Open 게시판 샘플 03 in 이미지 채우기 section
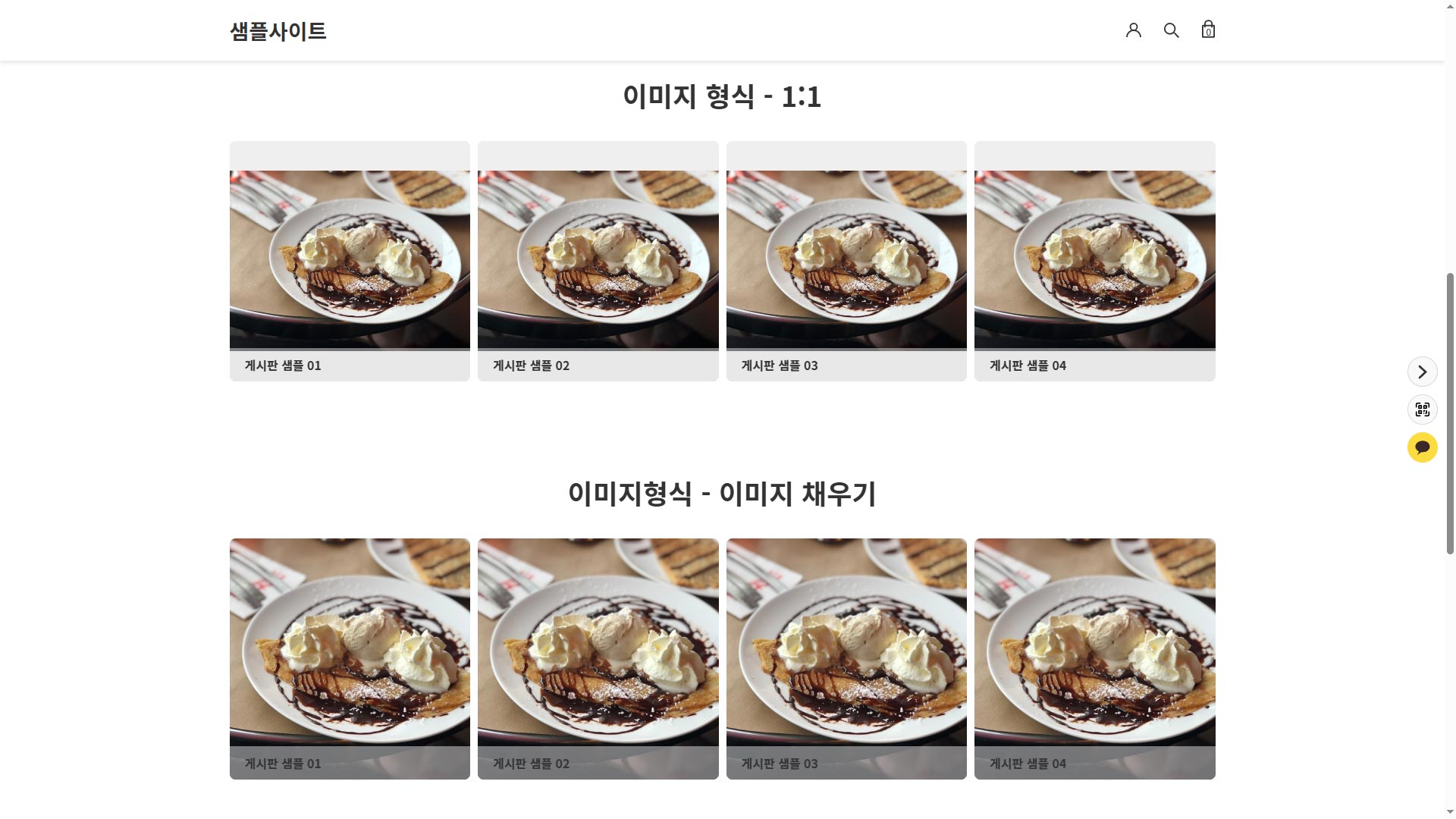The width and height of the screenshot is (1456, 819). [846, 658]
